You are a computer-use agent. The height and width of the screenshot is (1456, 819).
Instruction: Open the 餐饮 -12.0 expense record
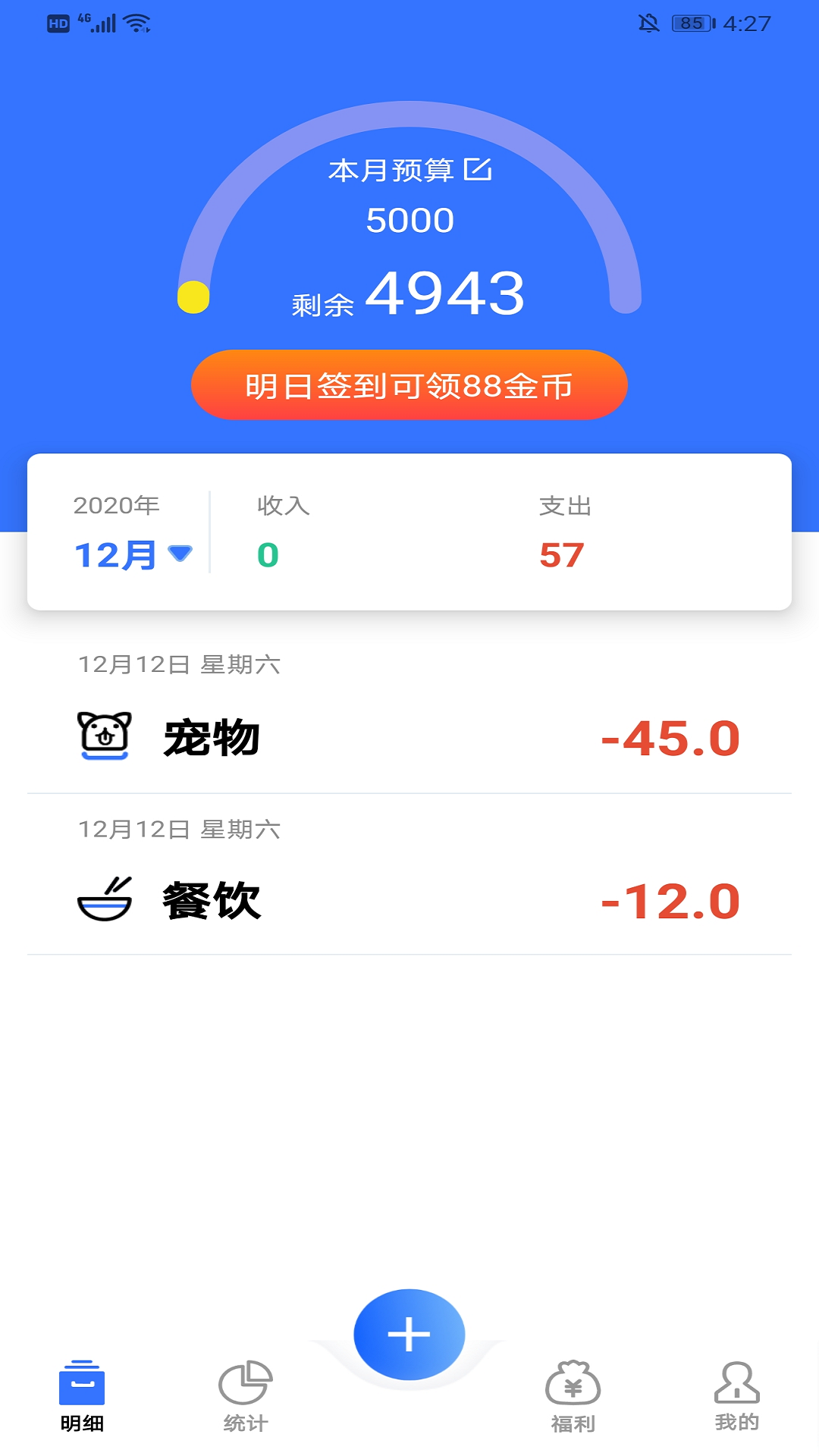tap(409, 901)
